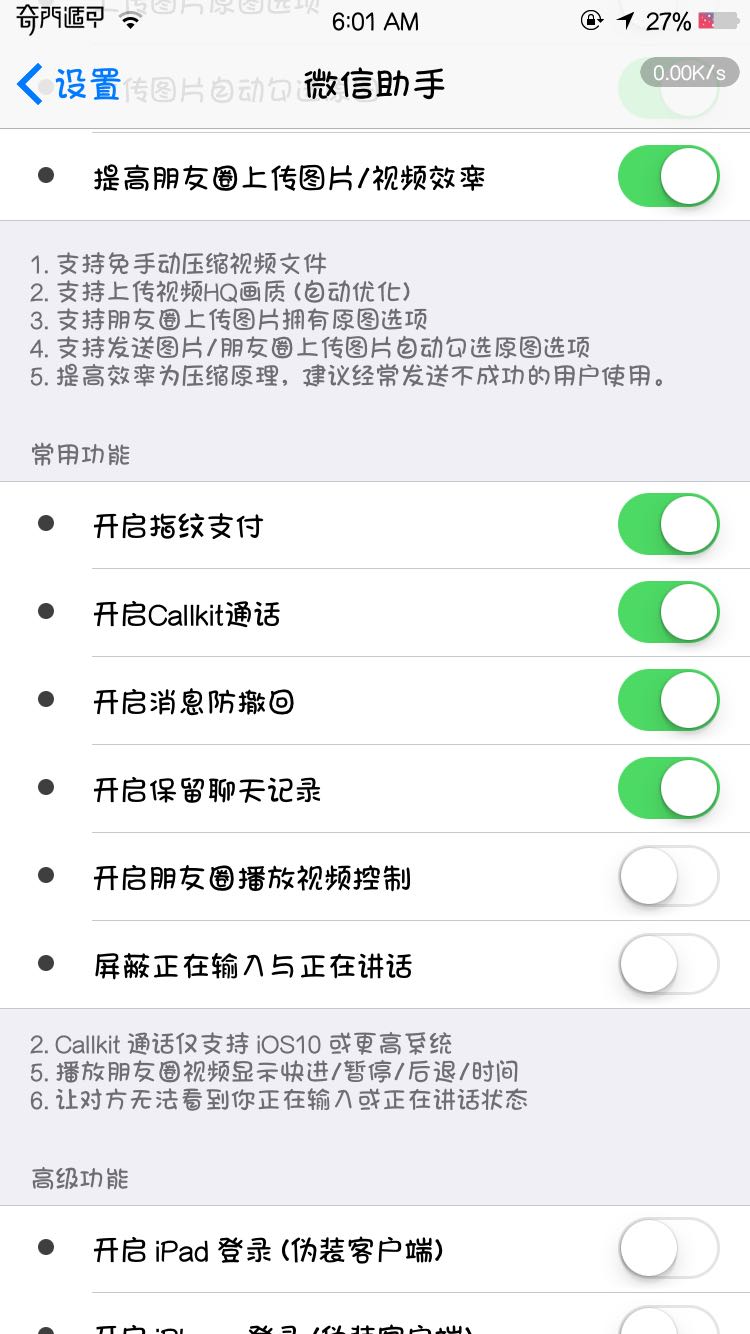750x1334 pixels.
Task: Switch off 开启保留聊天记录
Action: click(669, 789)
